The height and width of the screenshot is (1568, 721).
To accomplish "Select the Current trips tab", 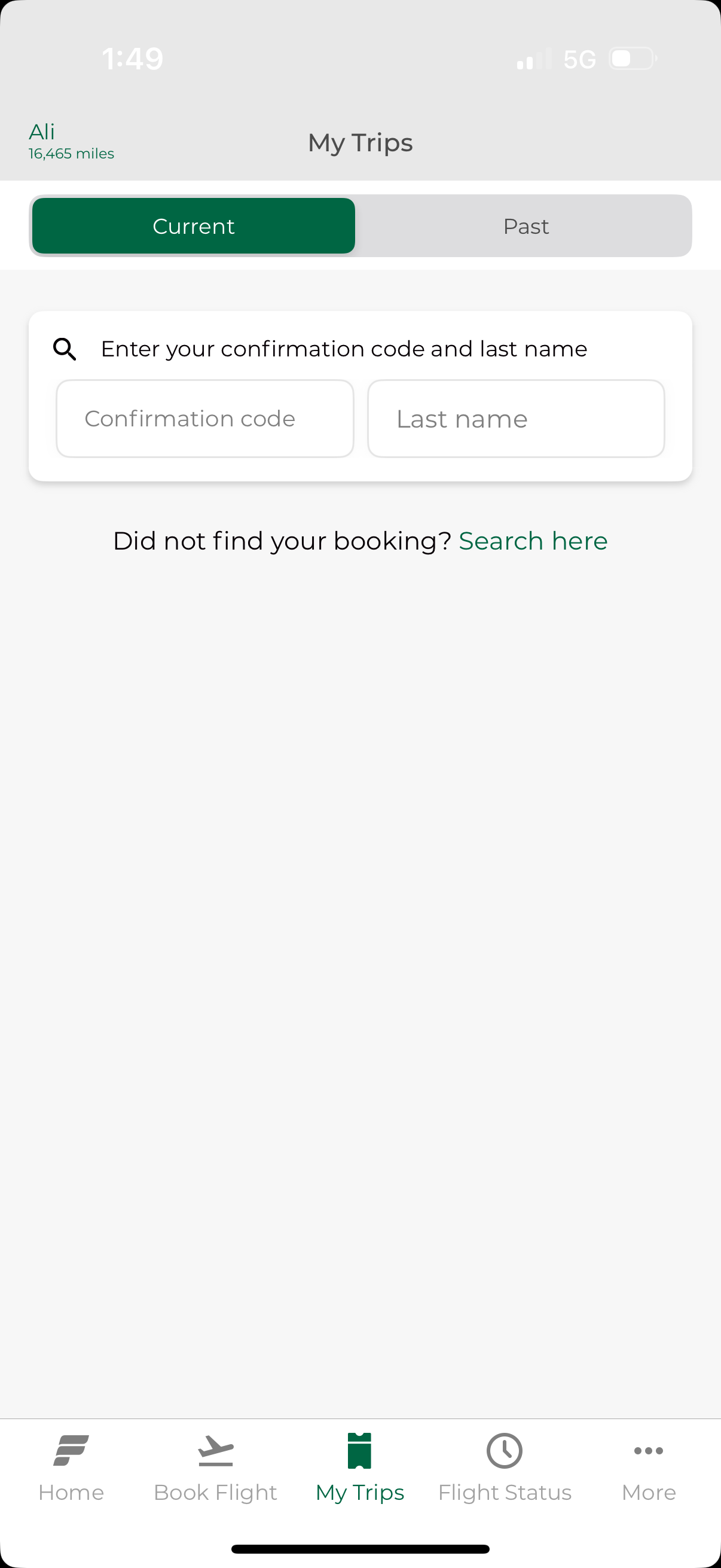I will (x=193, y=225).
